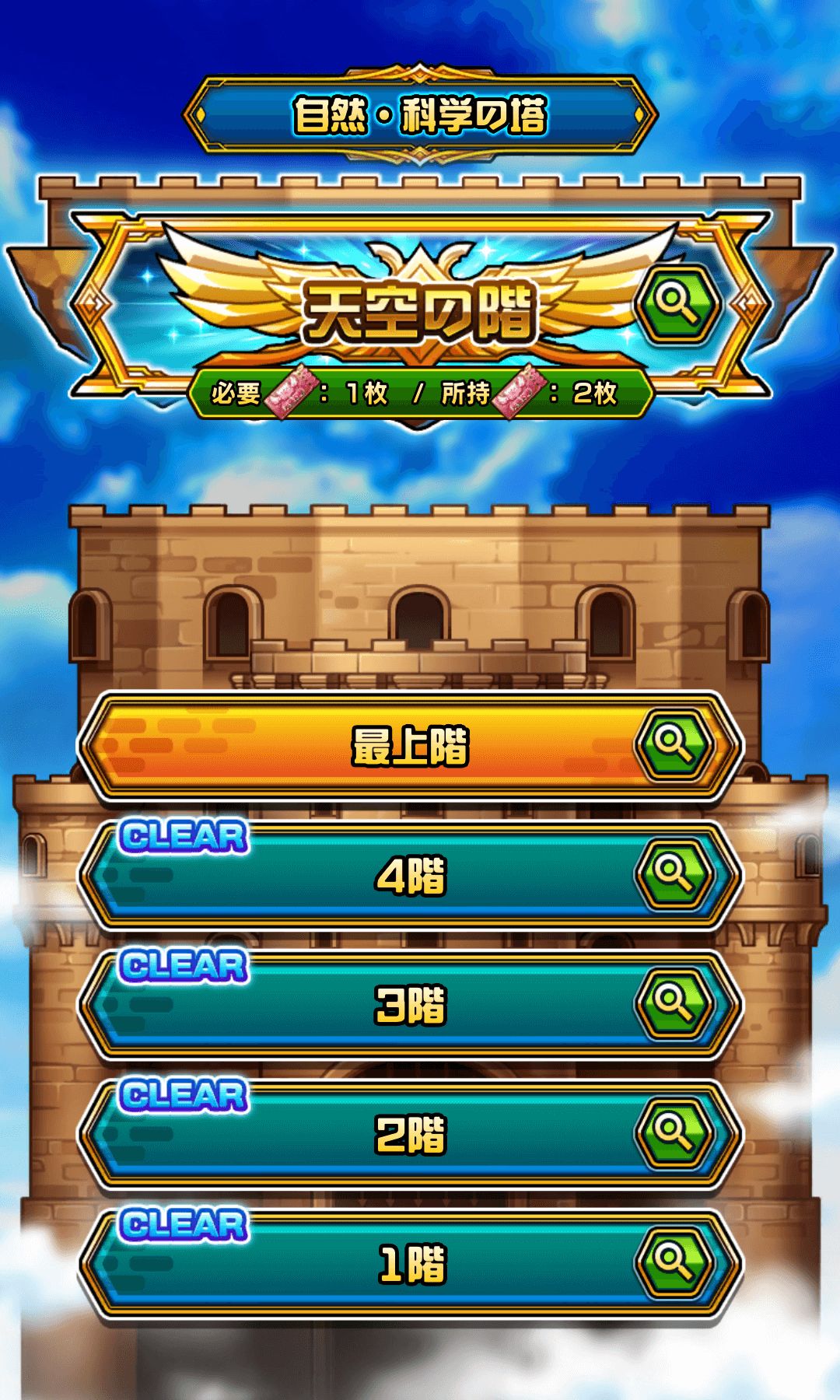Inspect 3階 with its magnifier icon
Viewport: 840px width, 1400px height.
coord(674,1003)
